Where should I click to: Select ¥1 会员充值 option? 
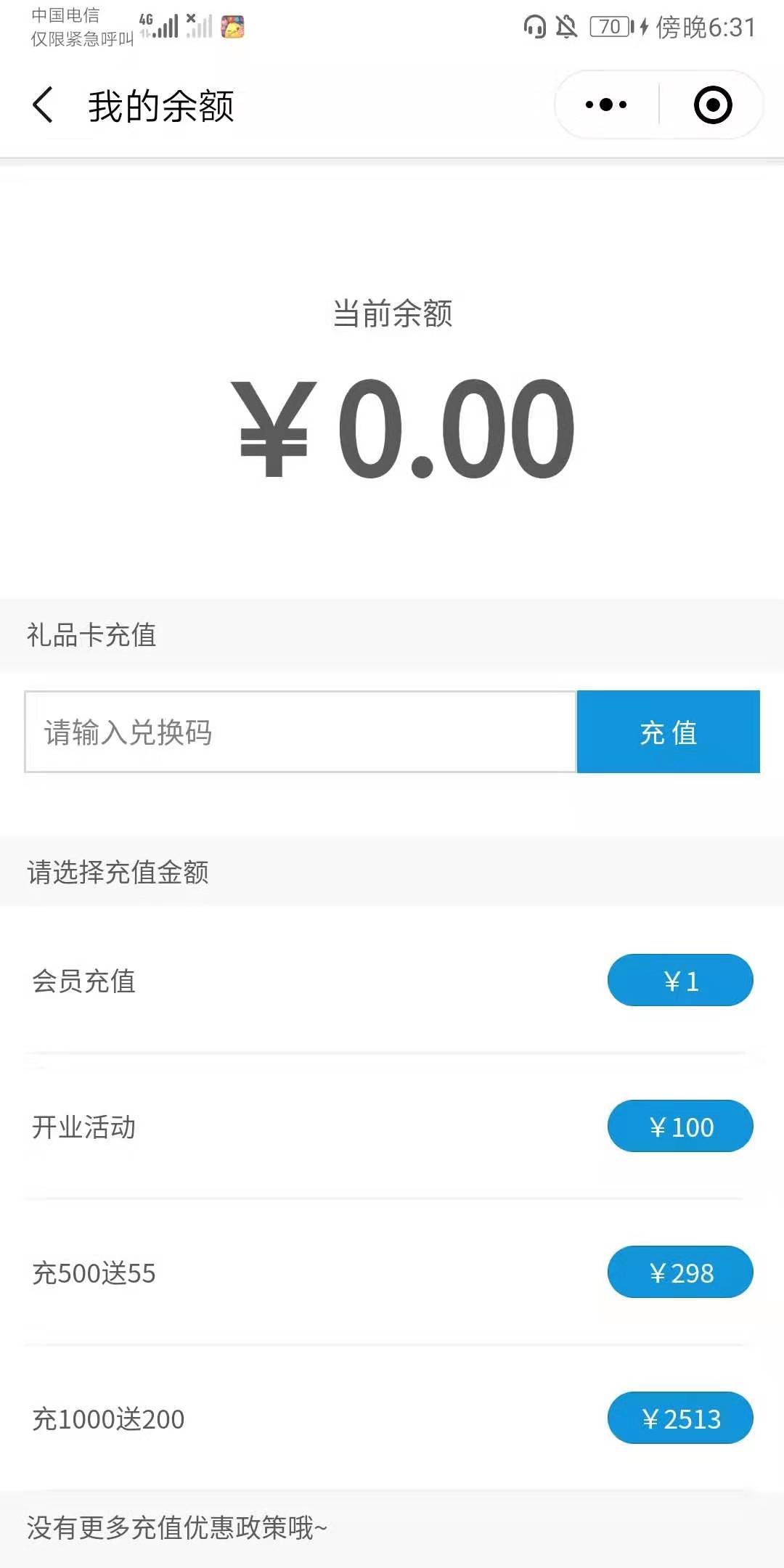point(680,981)
